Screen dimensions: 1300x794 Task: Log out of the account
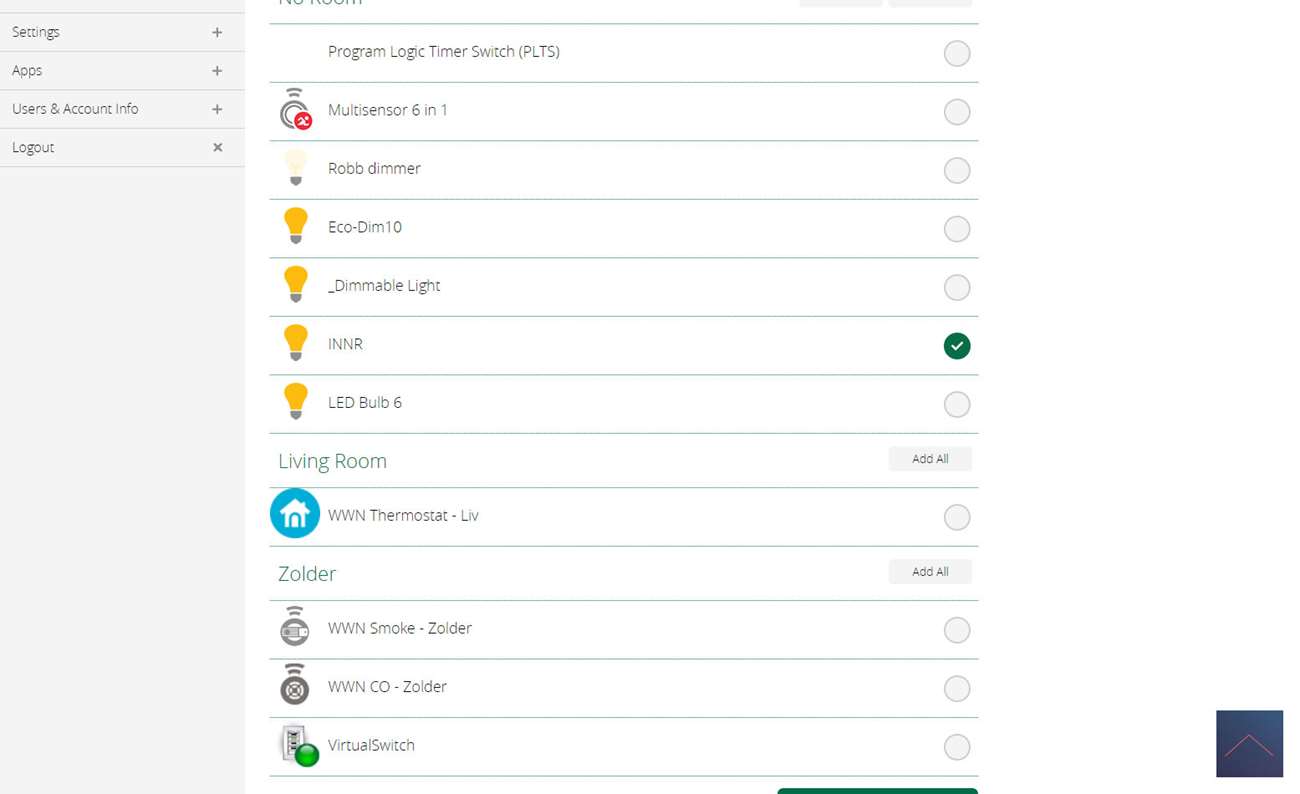coord(122,147)
